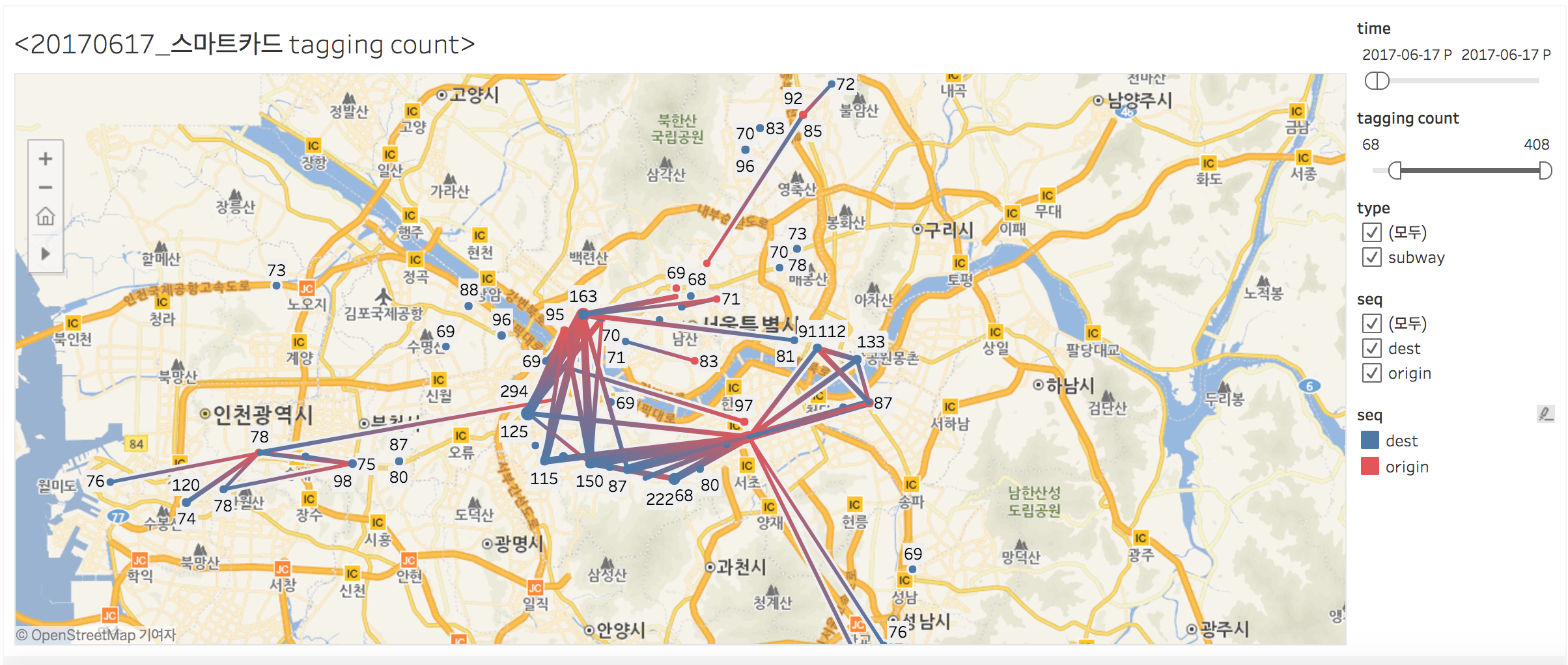Tap the time range slider handle
The width and height of the screenshot is (1568, 665).
pyautogui.click(x=1377, y=81)
